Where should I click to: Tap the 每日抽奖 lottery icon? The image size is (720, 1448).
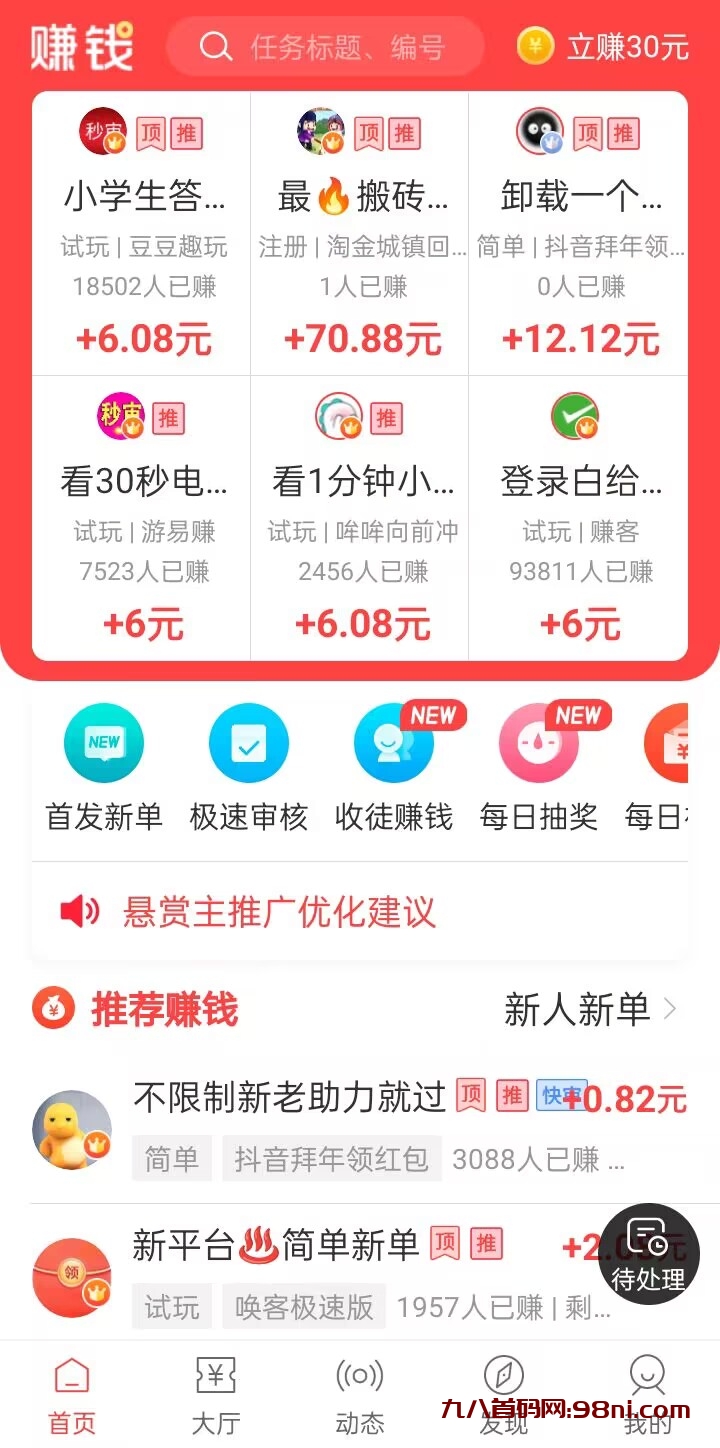(538, 760)
